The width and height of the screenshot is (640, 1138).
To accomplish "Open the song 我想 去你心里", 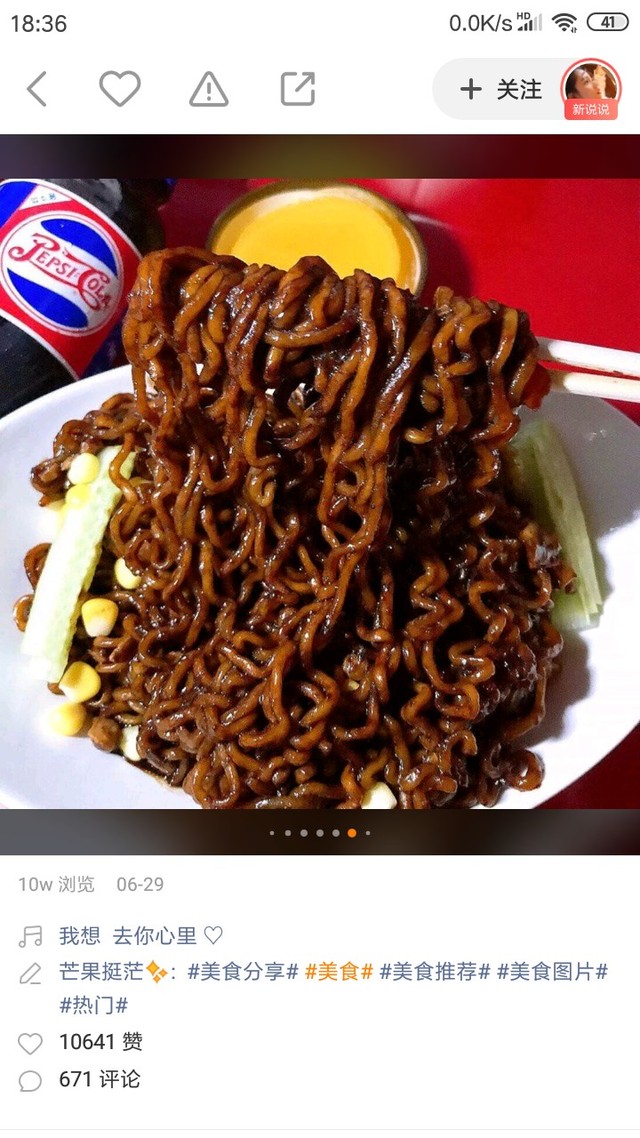I will [141, 936].
